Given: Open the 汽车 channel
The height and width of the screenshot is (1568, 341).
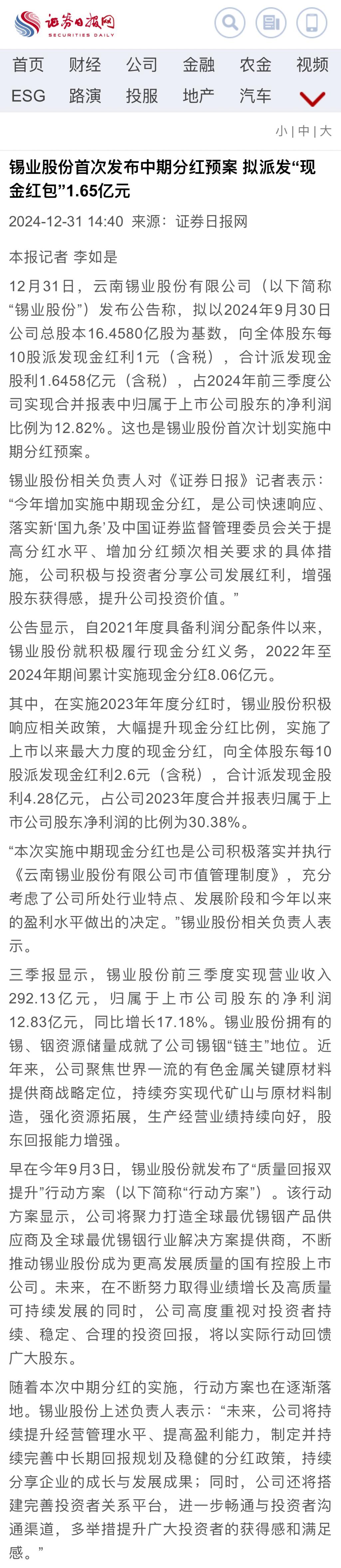Looking at the screenshot, I should 255,96.
